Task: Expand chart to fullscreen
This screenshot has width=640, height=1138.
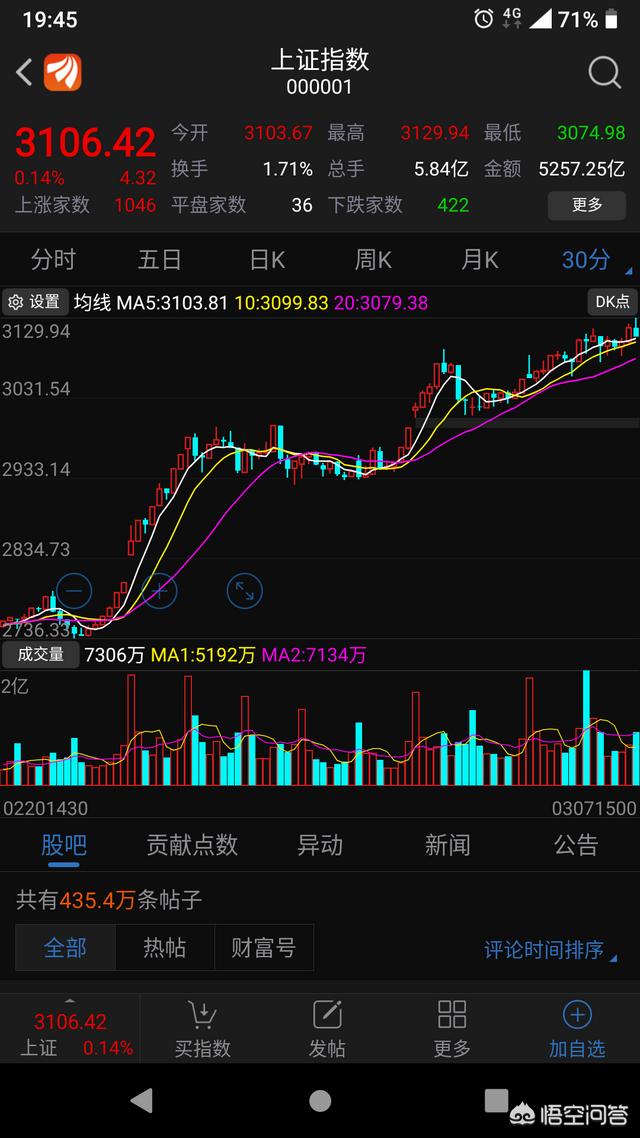Action: (244, 591)
